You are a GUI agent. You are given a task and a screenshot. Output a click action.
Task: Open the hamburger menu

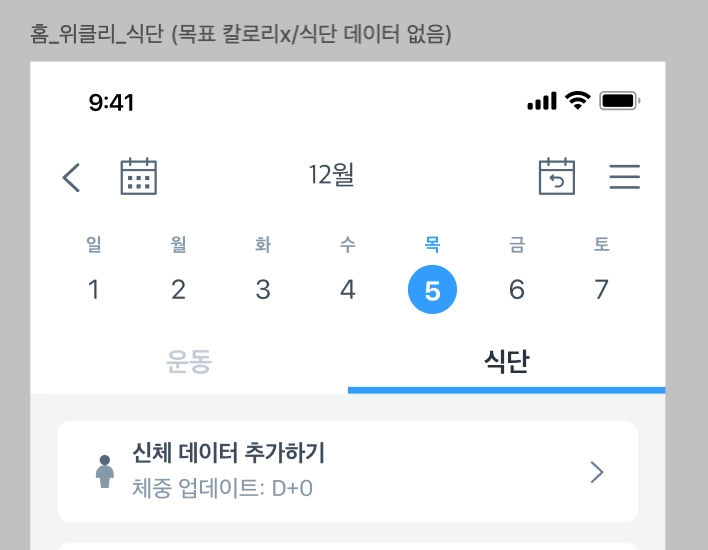click(624, 177)
